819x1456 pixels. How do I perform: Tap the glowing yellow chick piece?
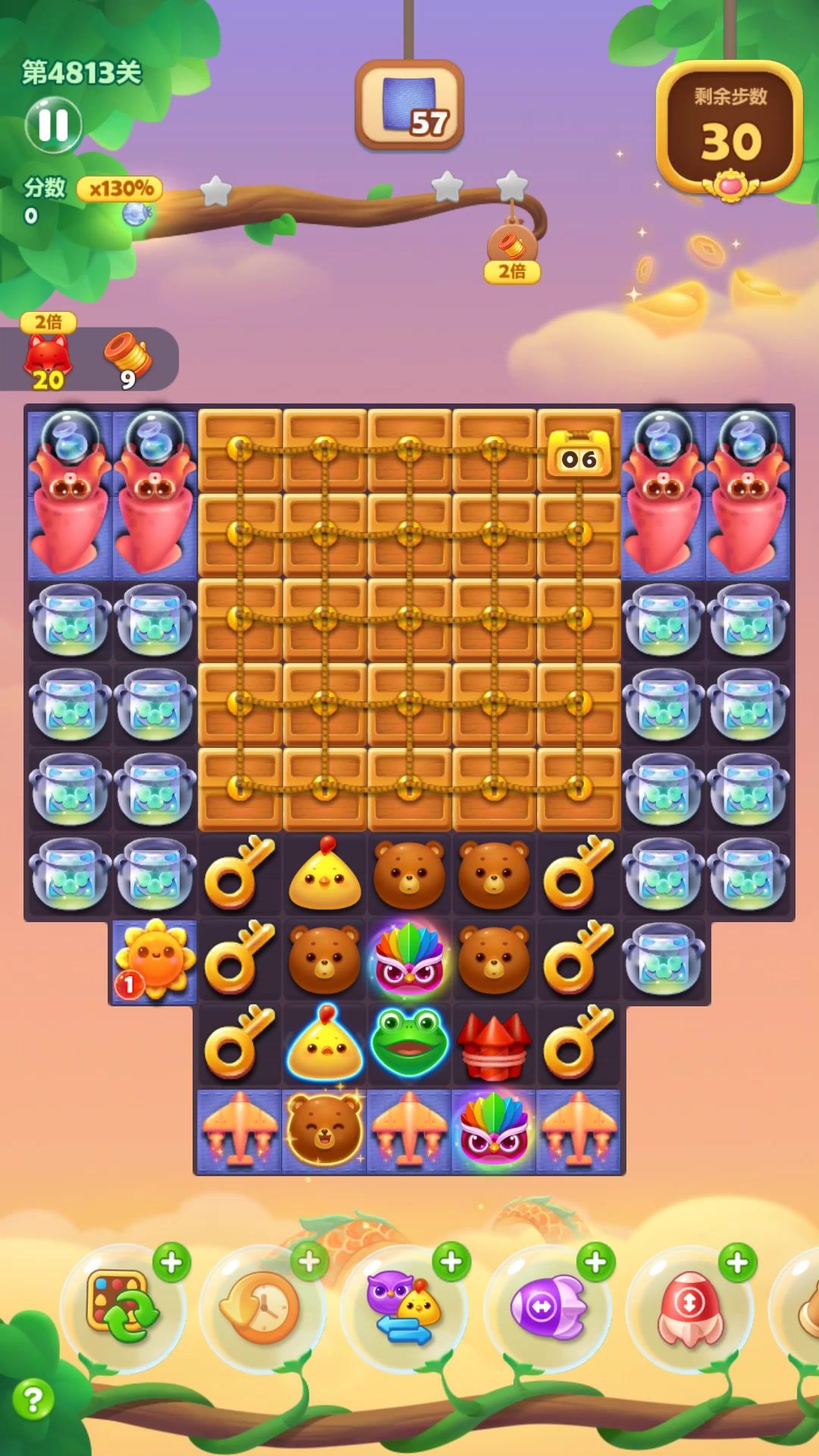325,1043
